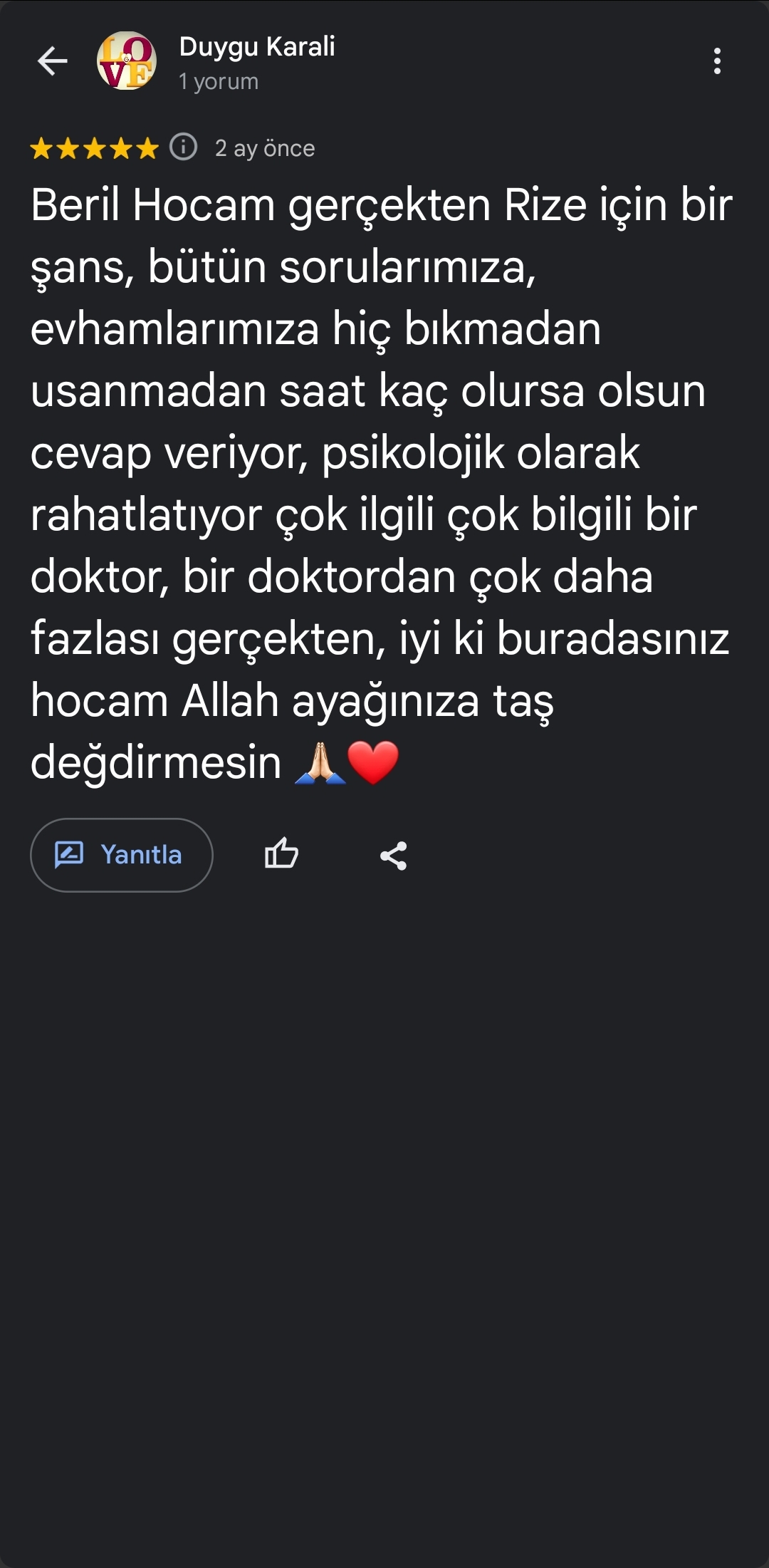Viewport: 769px width, 1568px height.
Task: Reply with the Yanıtla button
Action: (122, 855)
